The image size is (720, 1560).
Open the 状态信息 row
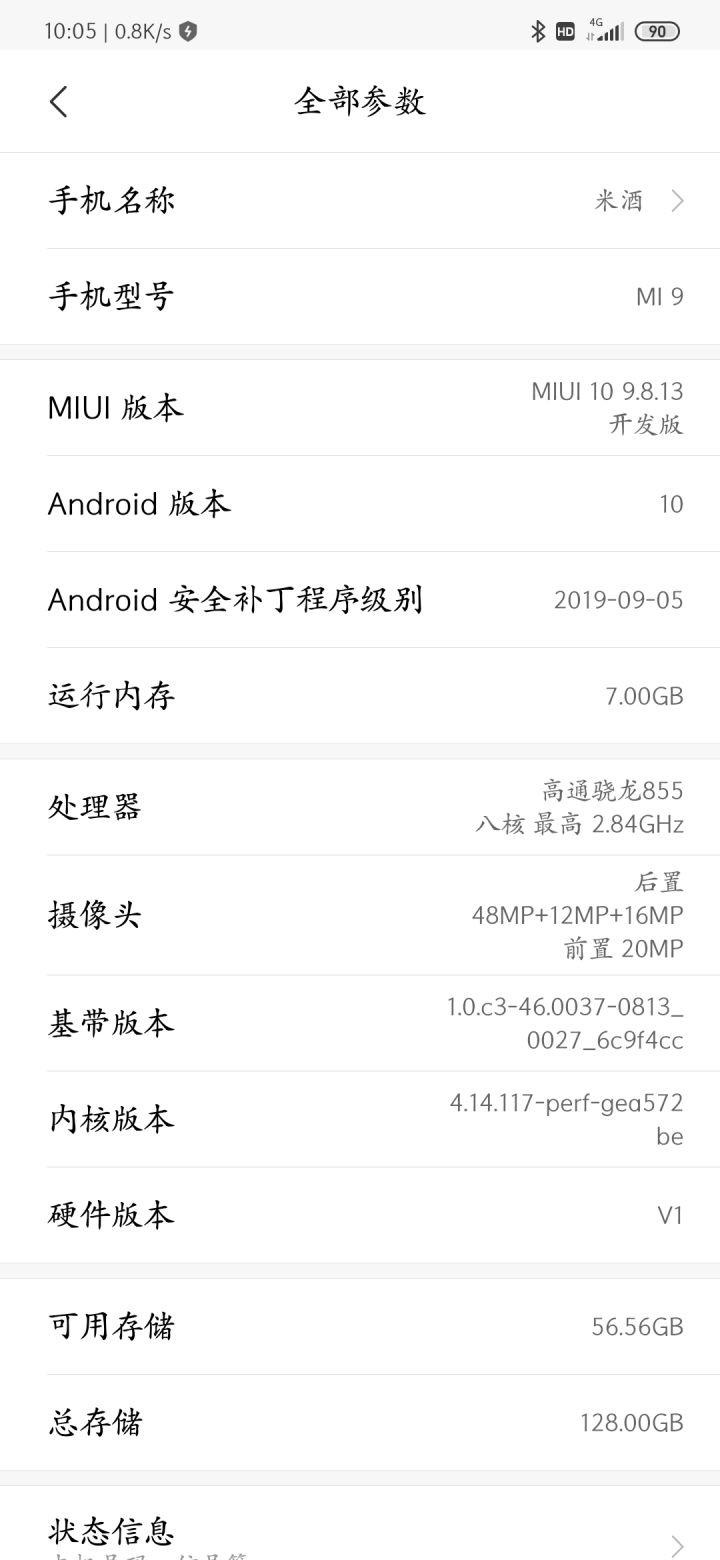coord(360,1523)
